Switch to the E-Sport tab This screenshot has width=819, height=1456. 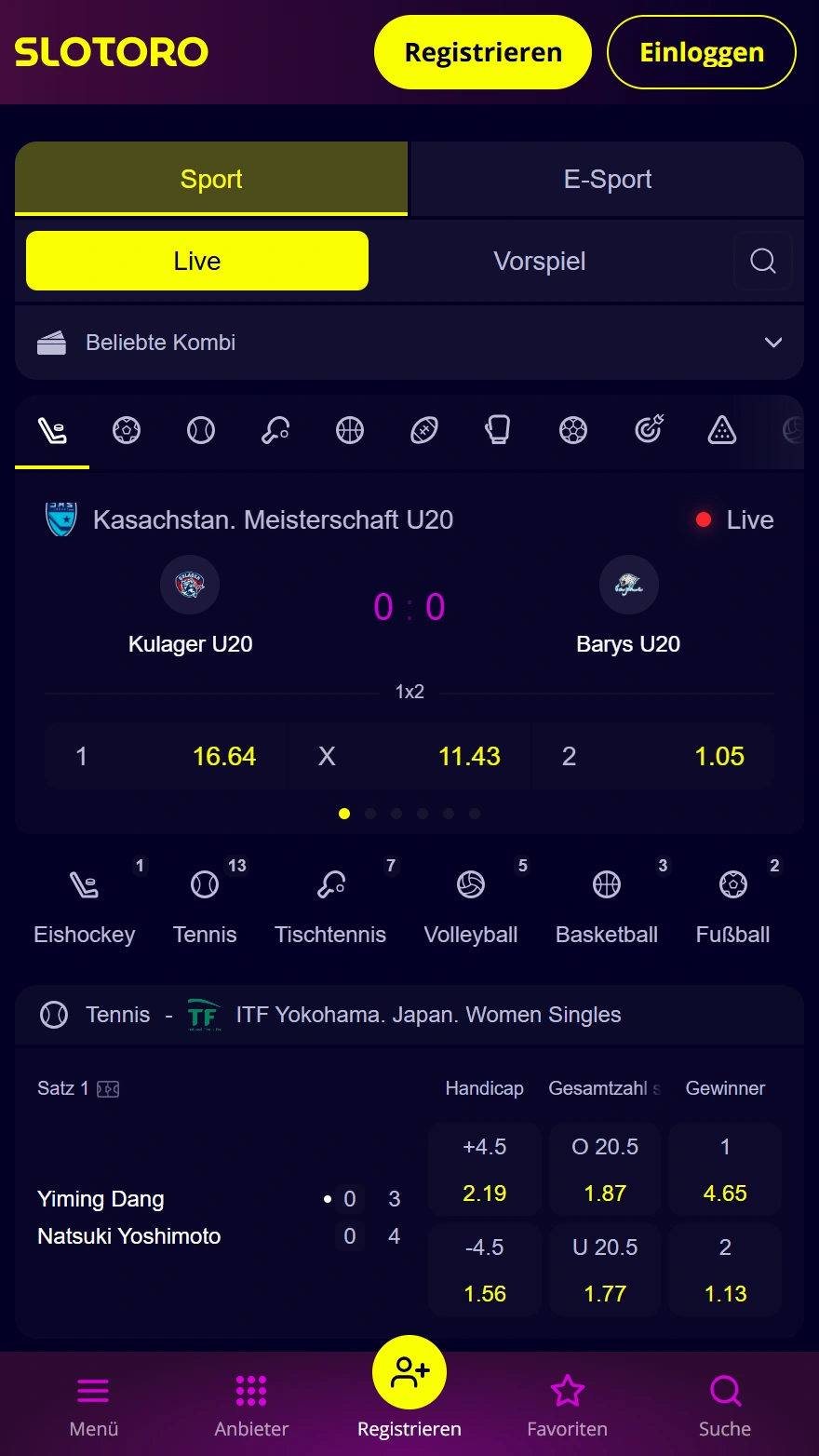(x=607, y=179)
